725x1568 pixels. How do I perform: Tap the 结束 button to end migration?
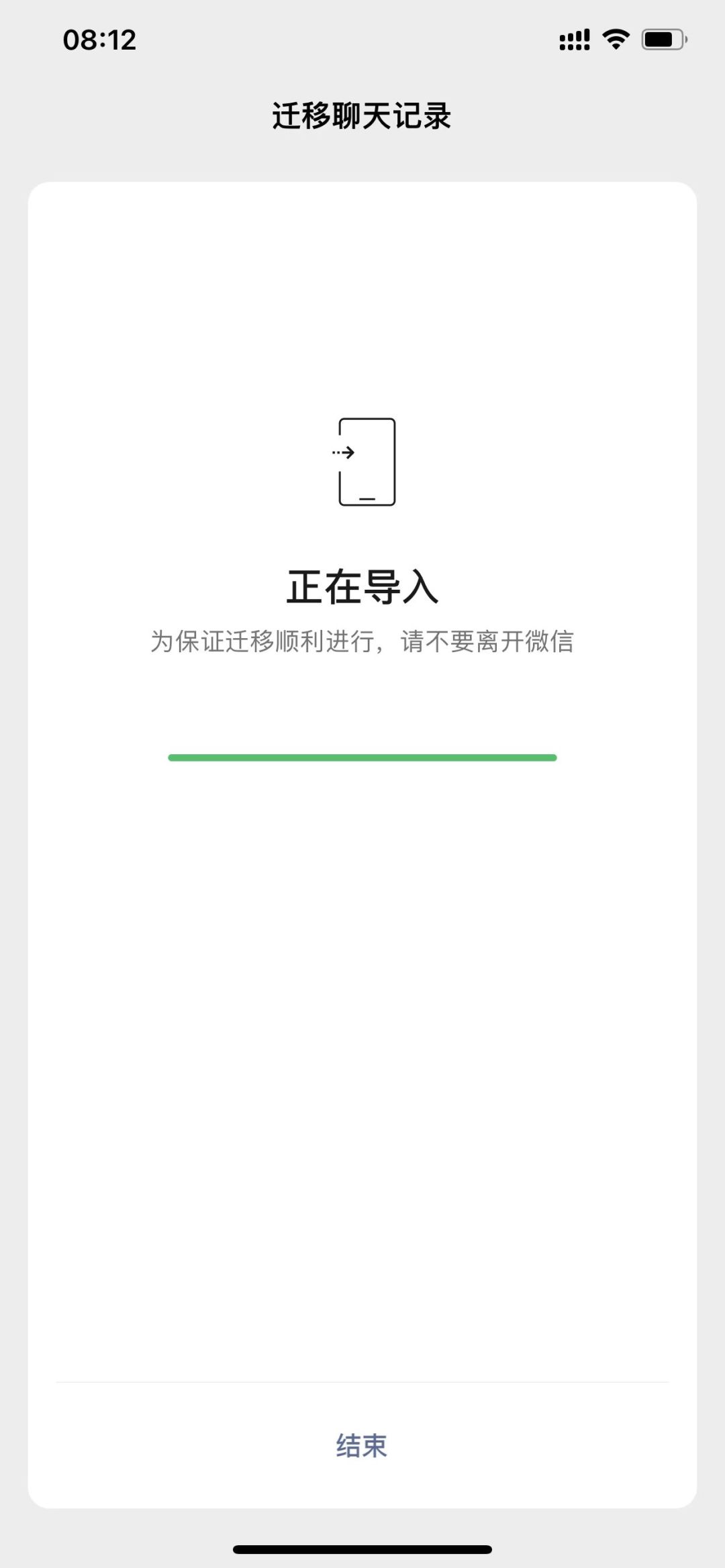click(x=362, y=1446)
